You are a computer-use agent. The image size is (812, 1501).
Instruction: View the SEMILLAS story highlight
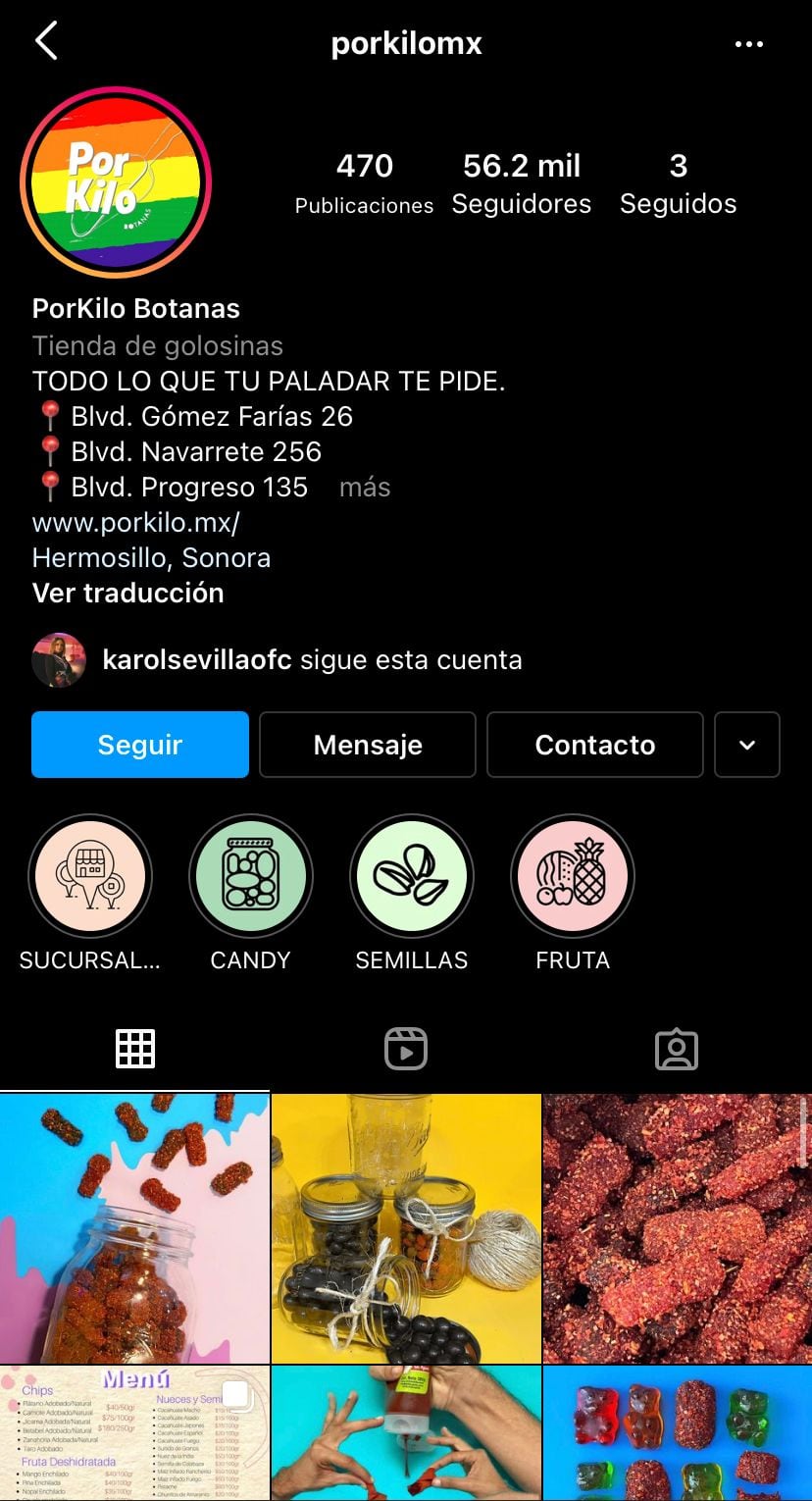(412, 876)
